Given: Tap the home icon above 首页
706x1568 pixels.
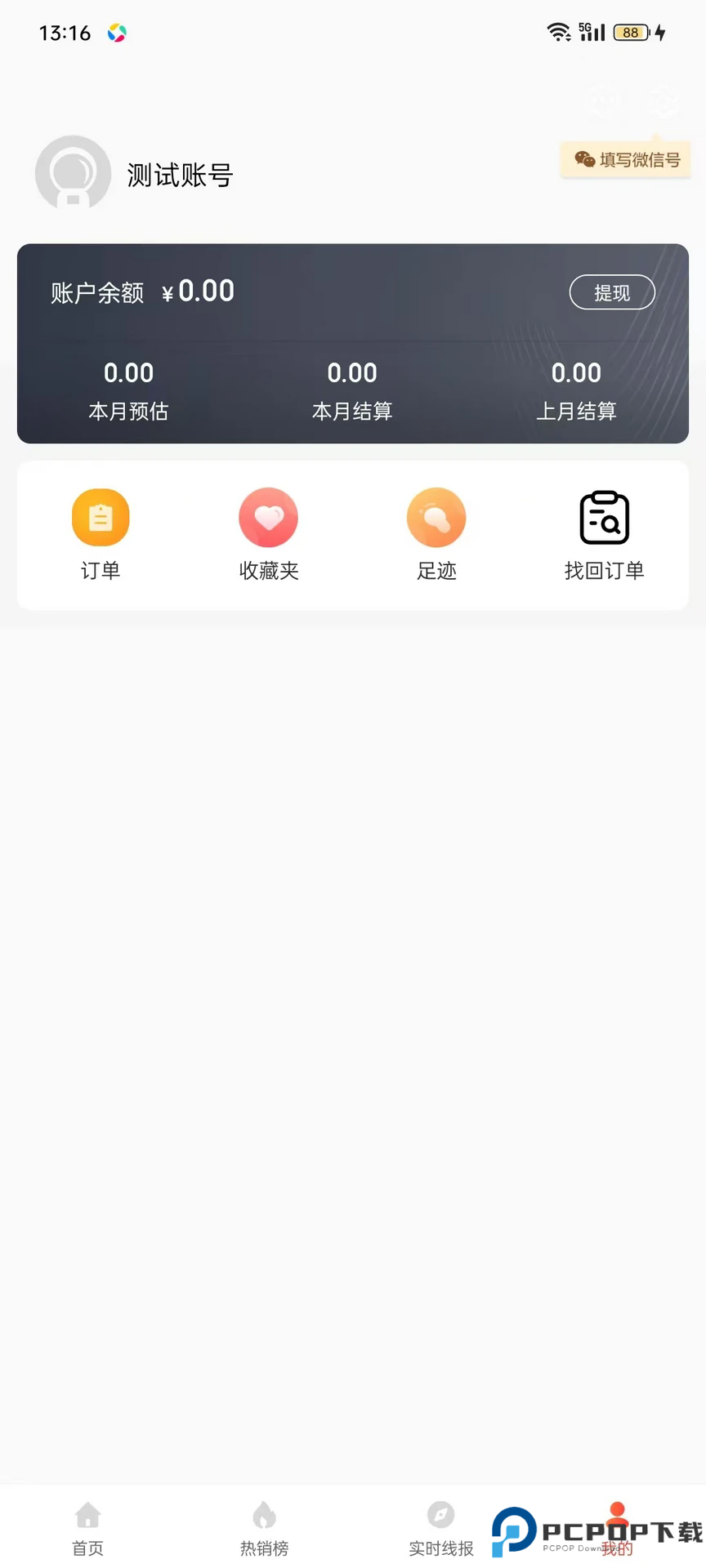Looking at the screenshot, I should click(87, 1517).
